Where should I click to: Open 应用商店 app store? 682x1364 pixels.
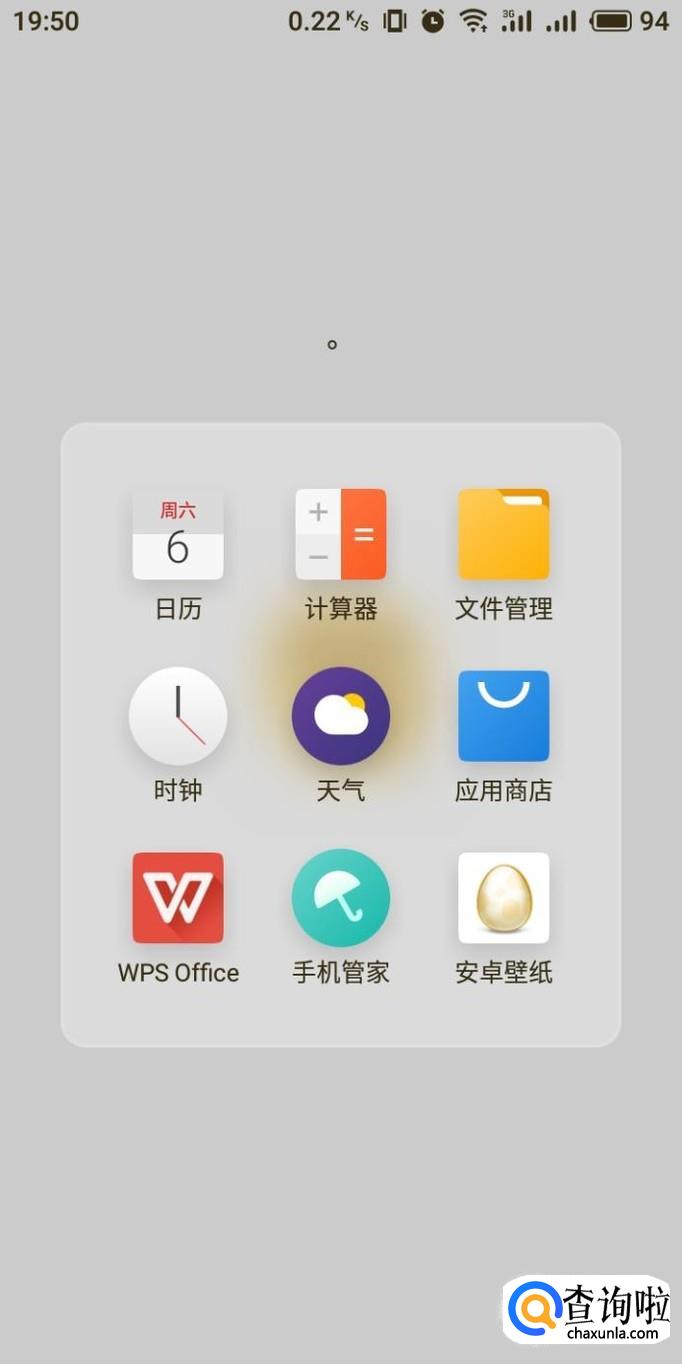(504, 716)
